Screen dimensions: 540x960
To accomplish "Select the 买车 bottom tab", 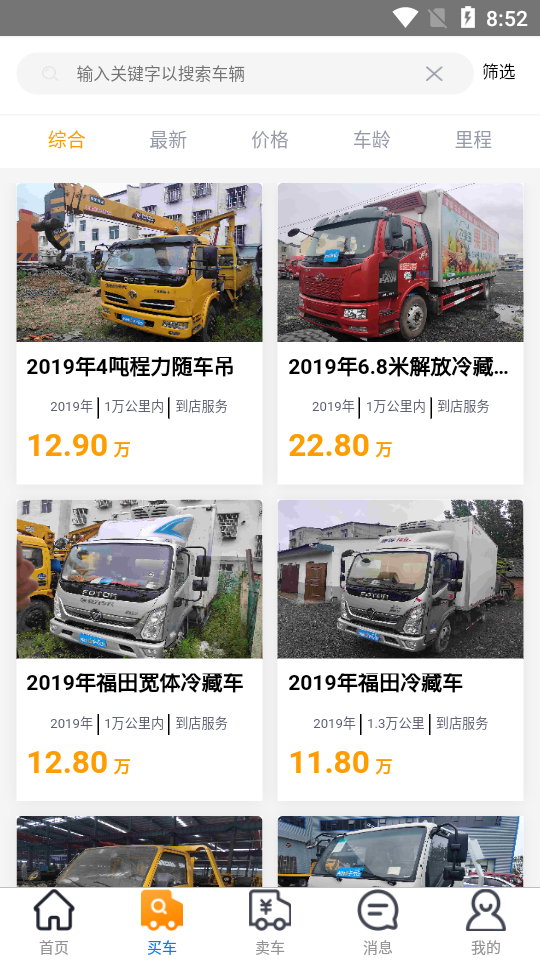I will [162, 923].
